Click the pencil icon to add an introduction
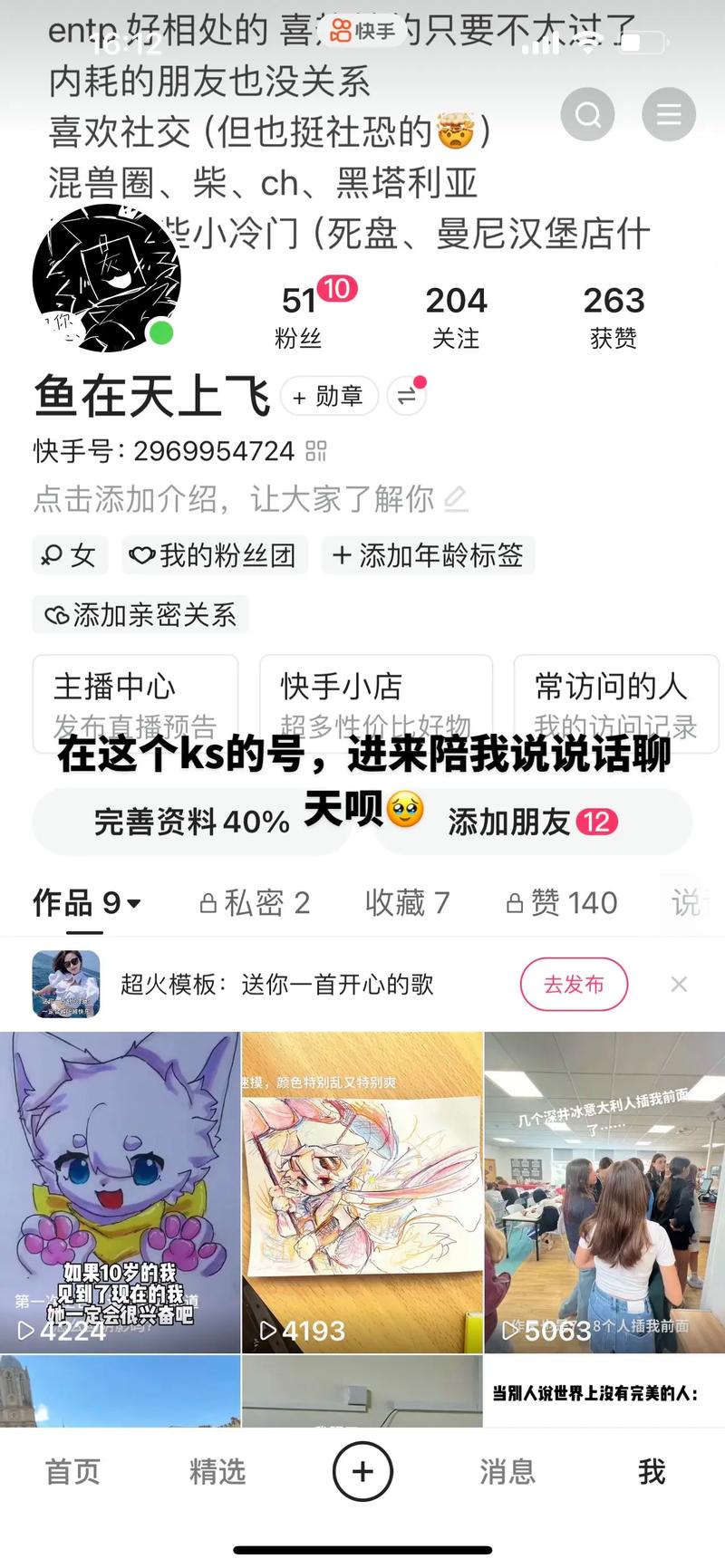Screen dimensions: 725x1568 pos(456,499)
